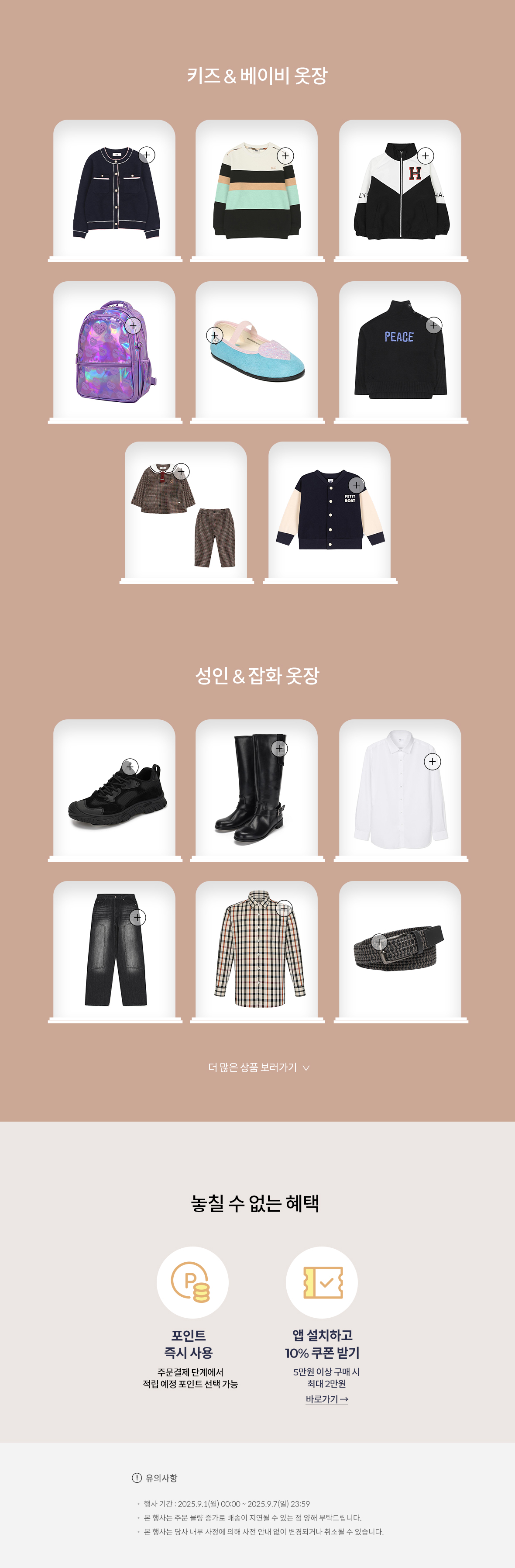Open 바로가기 link for app coupon

pos(326,1399)
